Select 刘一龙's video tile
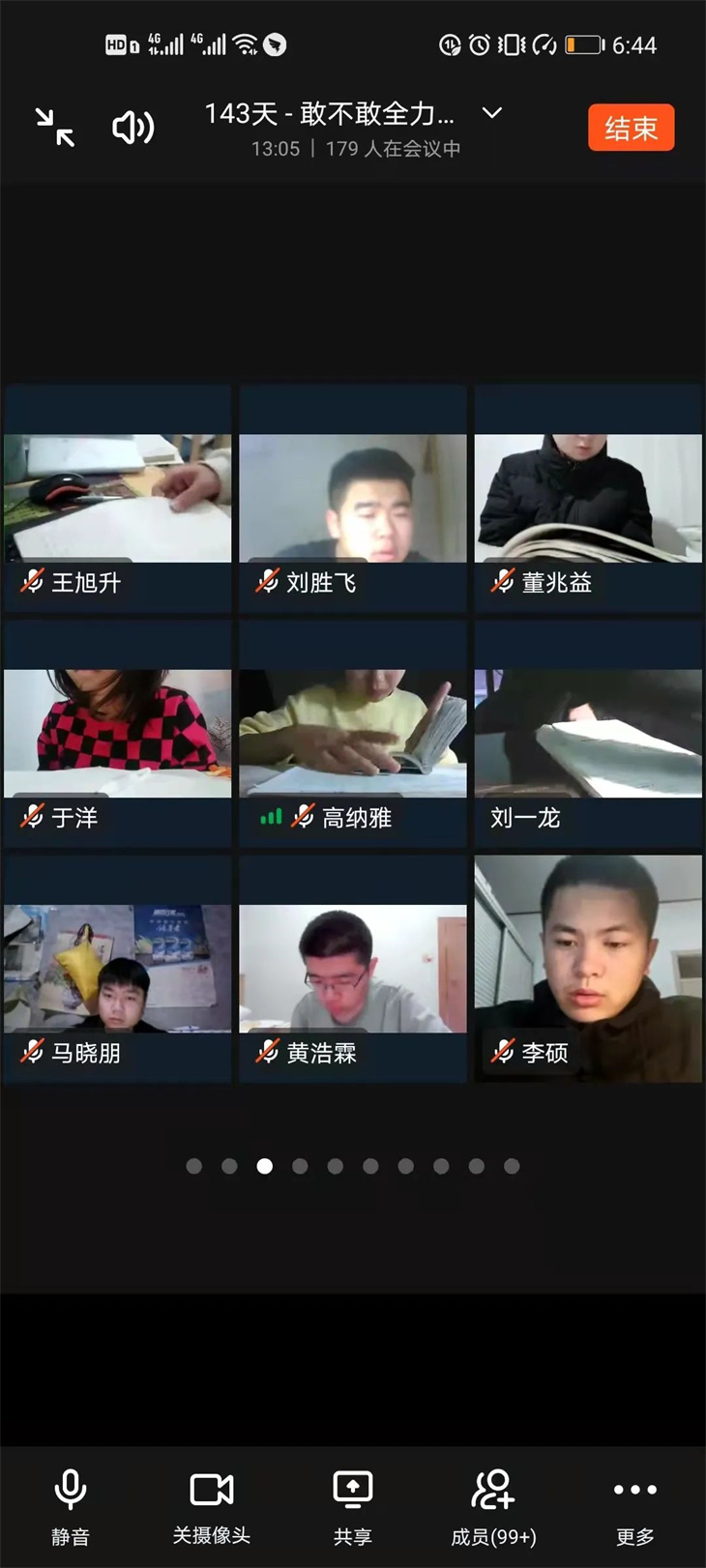This screenshot has width=706, height=1568. point(588,735)
